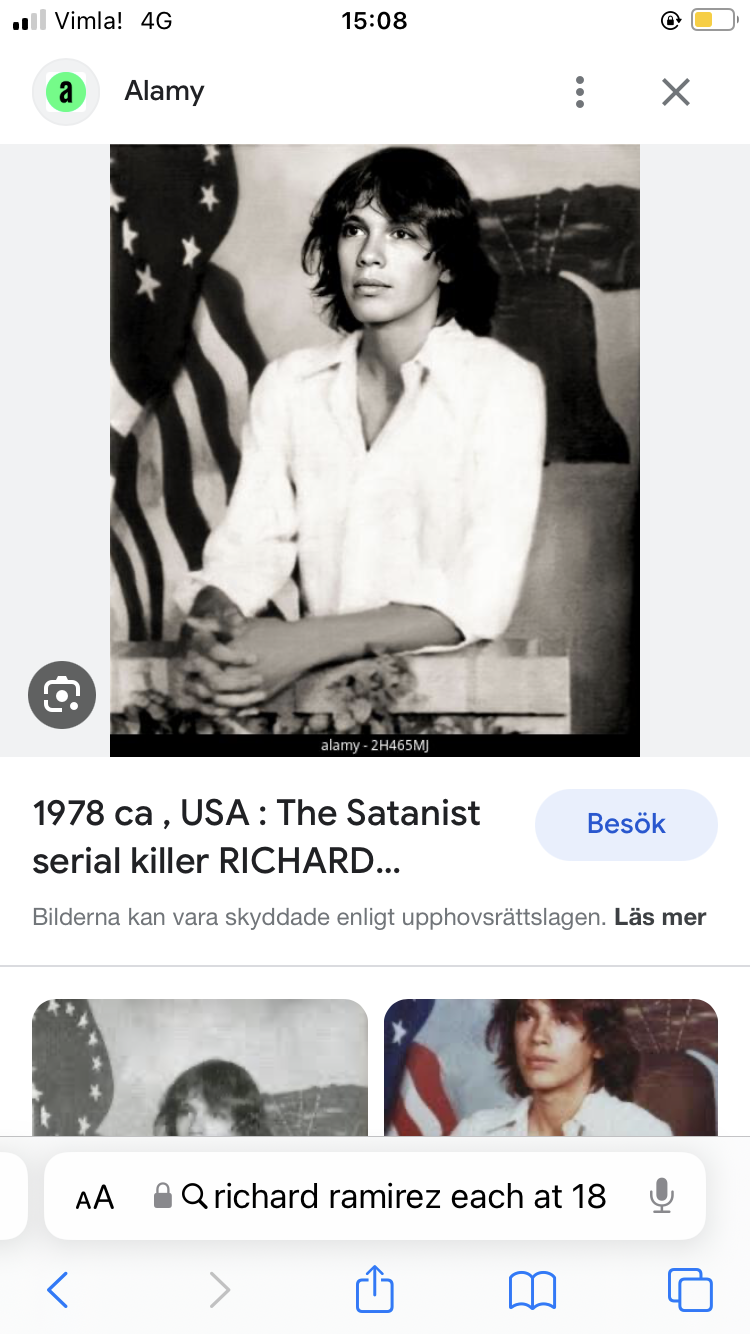This screenshot has height=1334, width=750.
Task: Start voice search with the microphone
Action: coord(661,1196)
